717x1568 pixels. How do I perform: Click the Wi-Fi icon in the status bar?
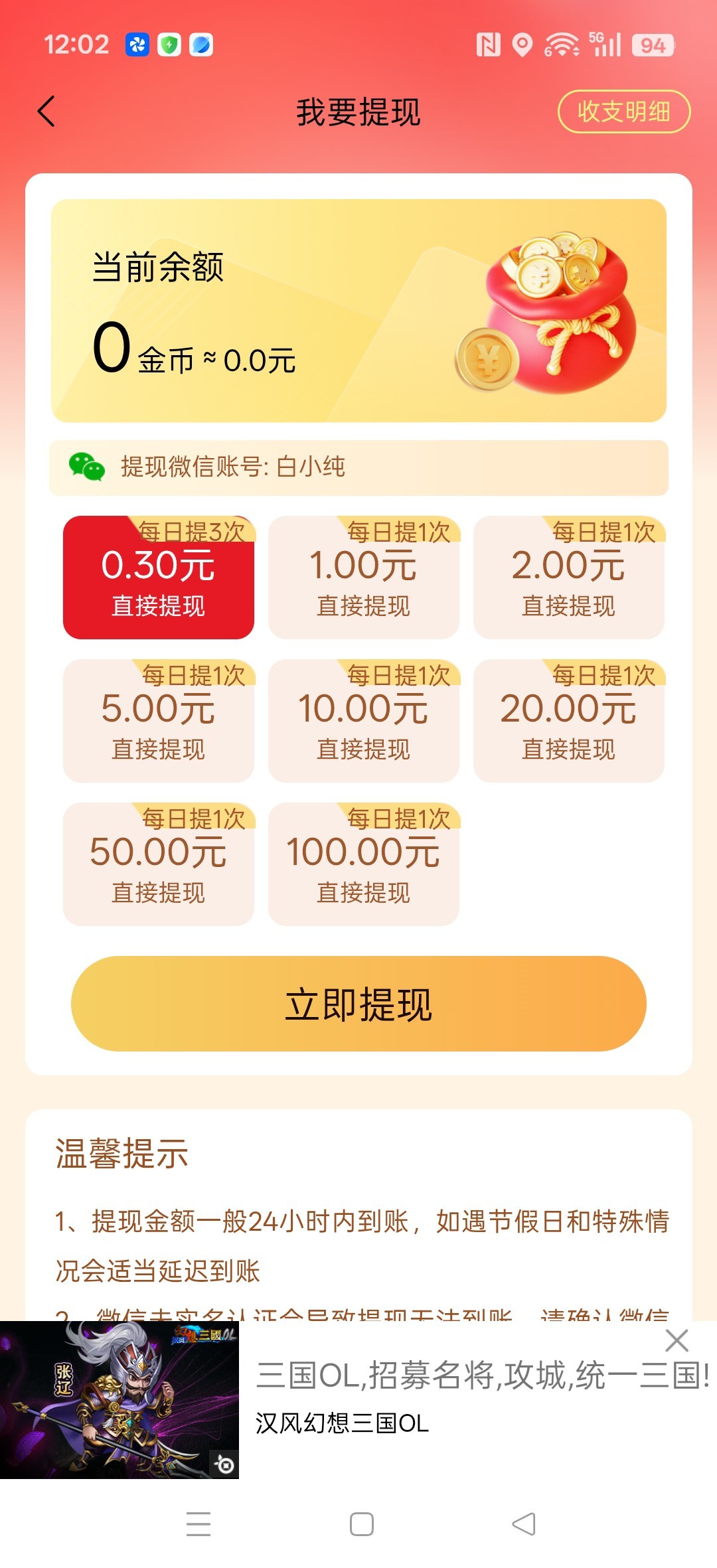click(561, 44)
